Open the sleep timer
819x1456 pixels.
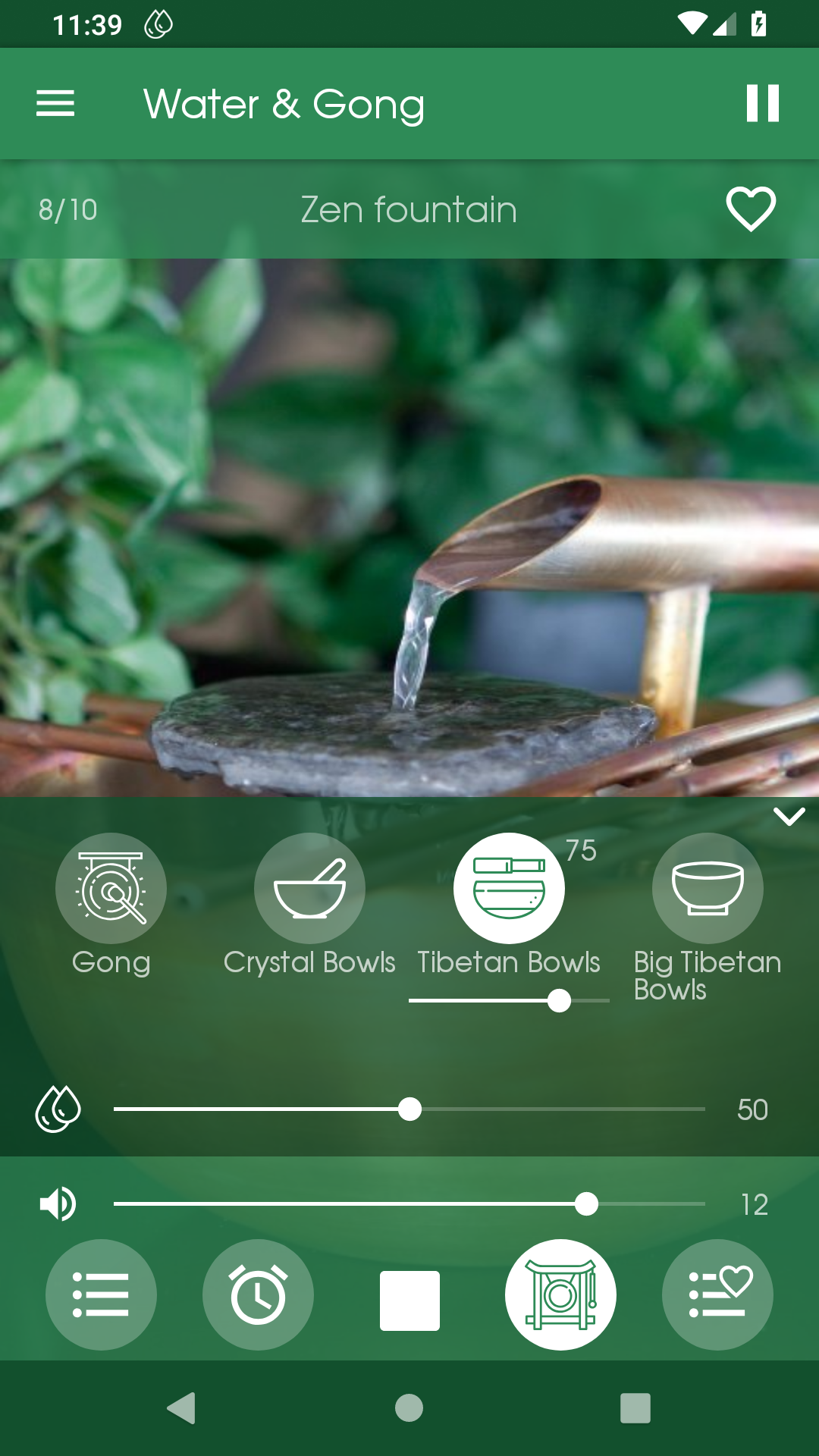point(258,1294)
